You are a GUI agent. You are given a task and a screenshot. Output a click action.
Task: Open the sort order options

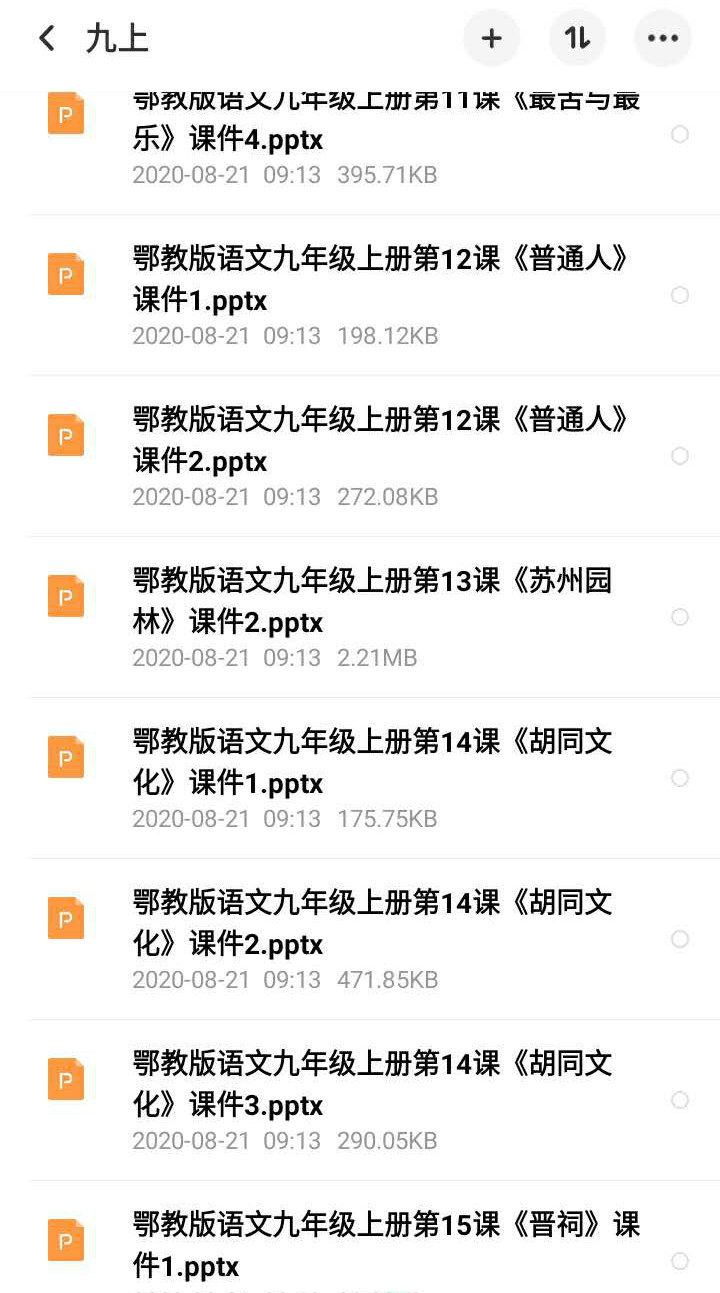tap(577, 39)
